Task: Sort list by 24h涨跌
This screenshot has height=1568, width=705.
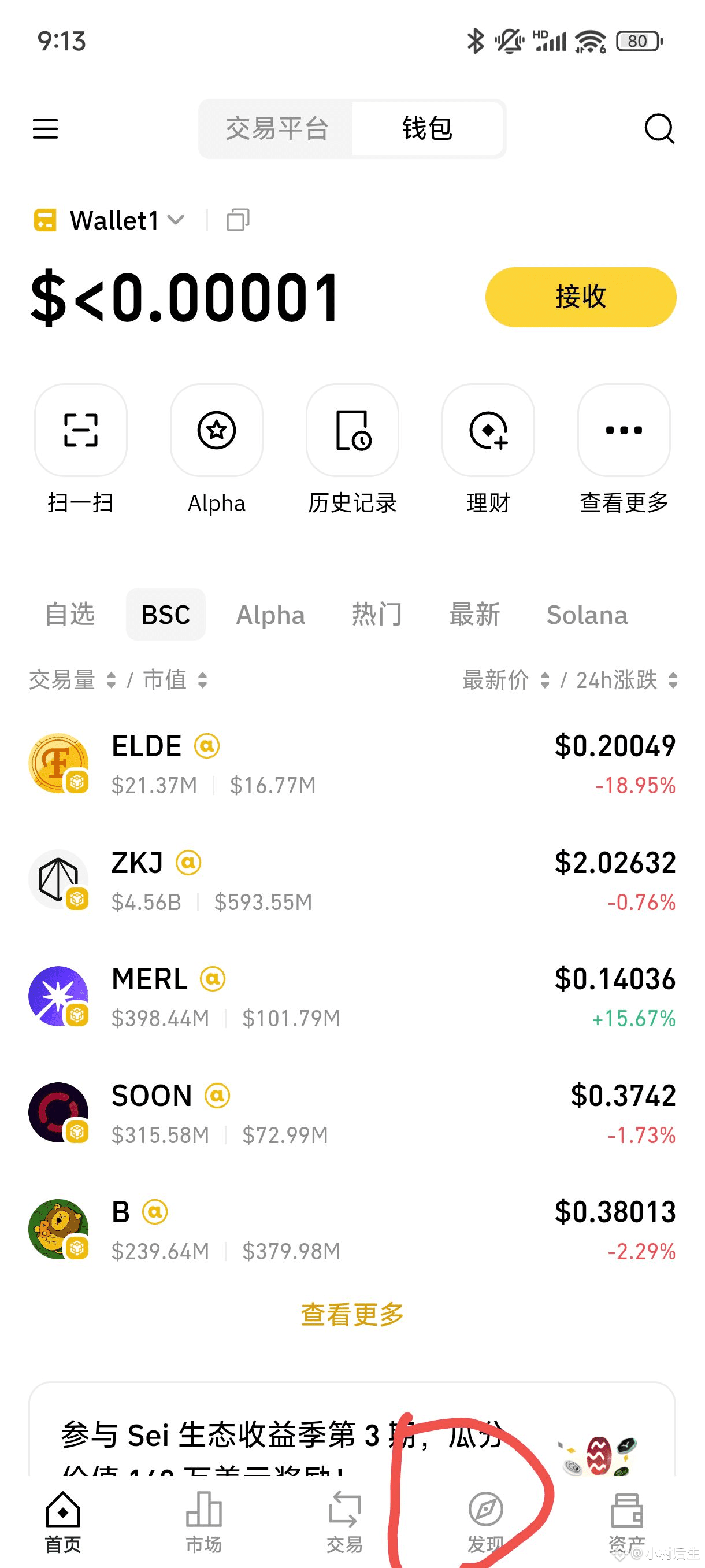Action: [626, 680]
